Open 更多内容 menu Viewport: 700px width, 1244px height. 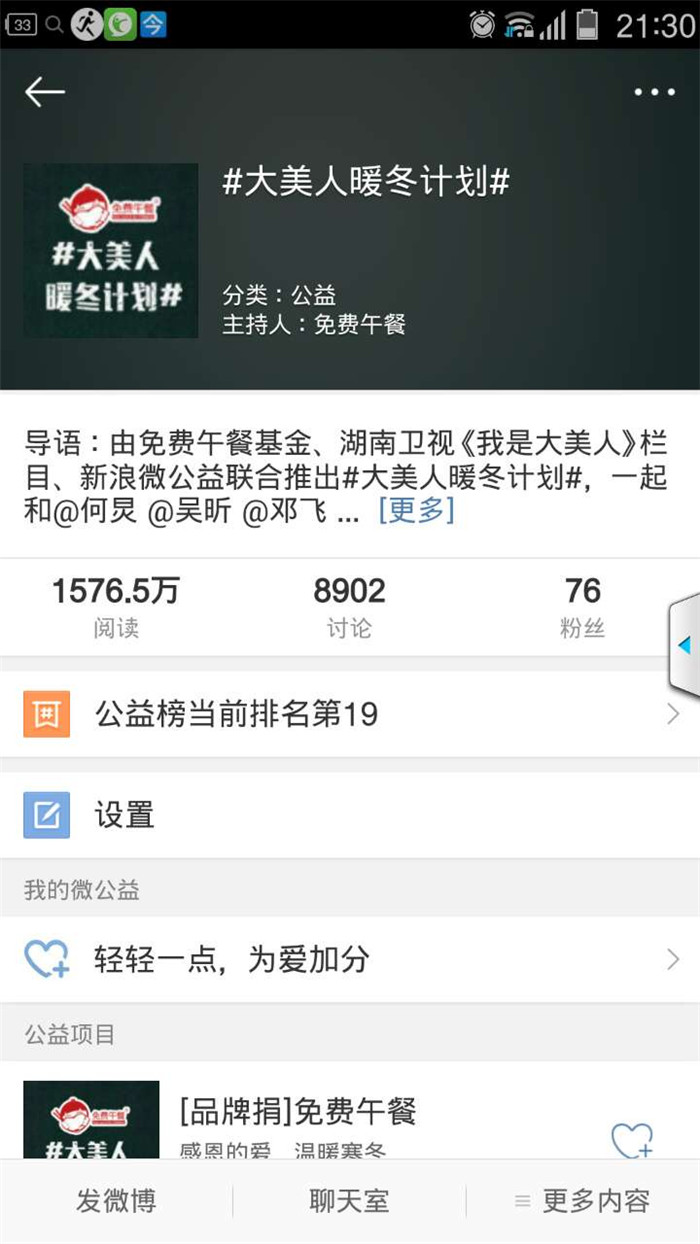[x=583, y=1201]
